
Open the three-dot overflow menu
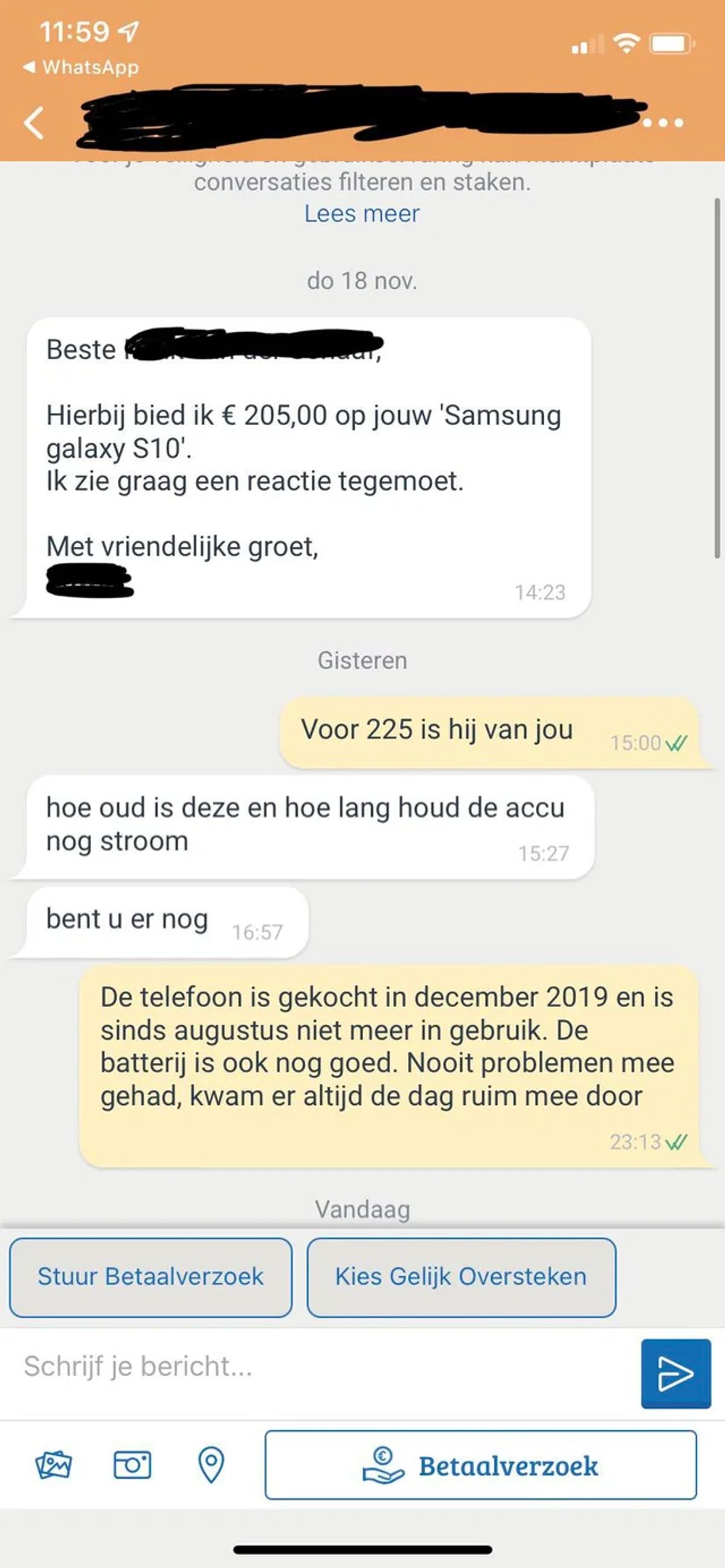click(x=663, y=123)
